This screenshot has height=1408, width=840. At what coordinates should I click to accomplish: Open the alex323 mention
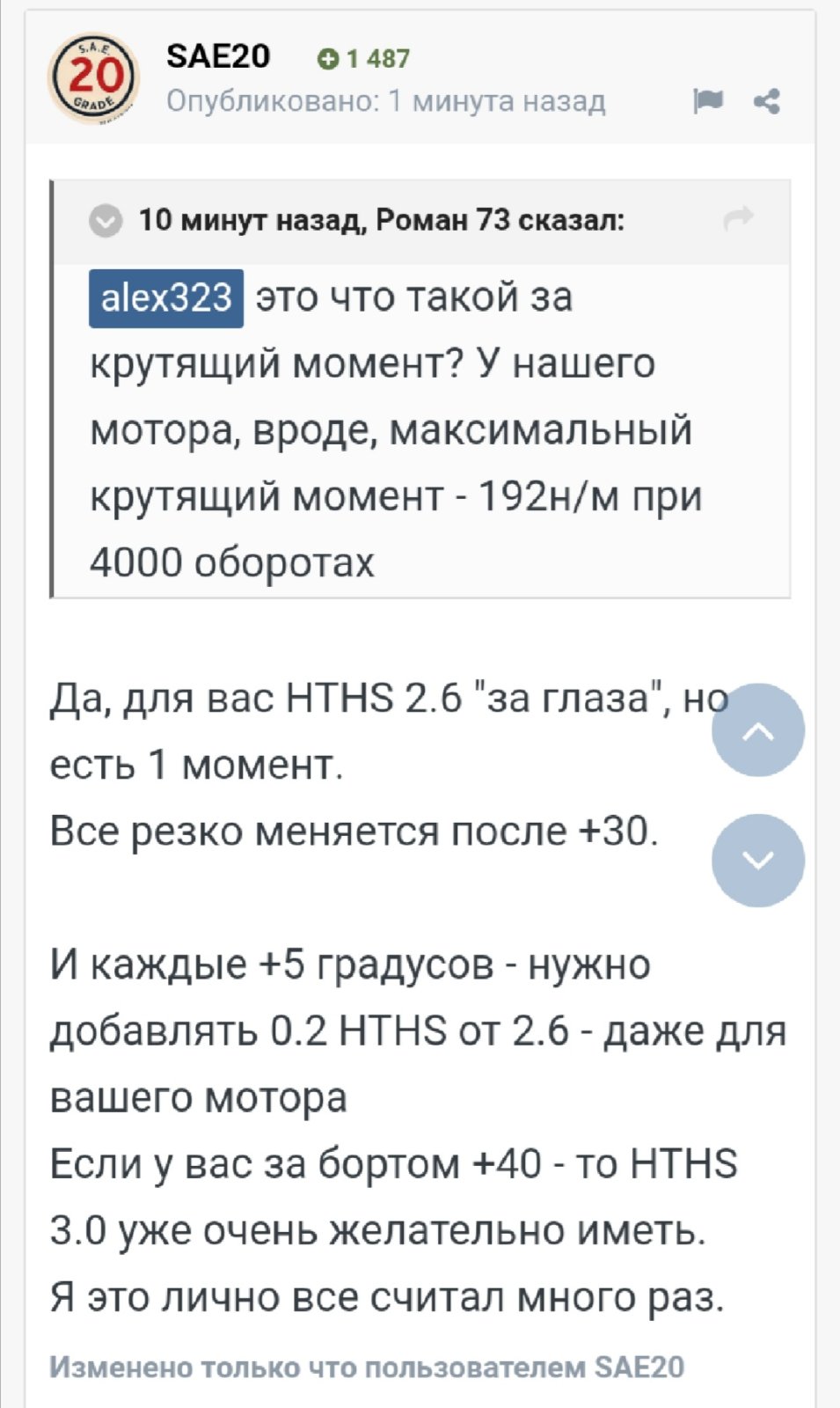pyautogui.click(x=166, y=298)
